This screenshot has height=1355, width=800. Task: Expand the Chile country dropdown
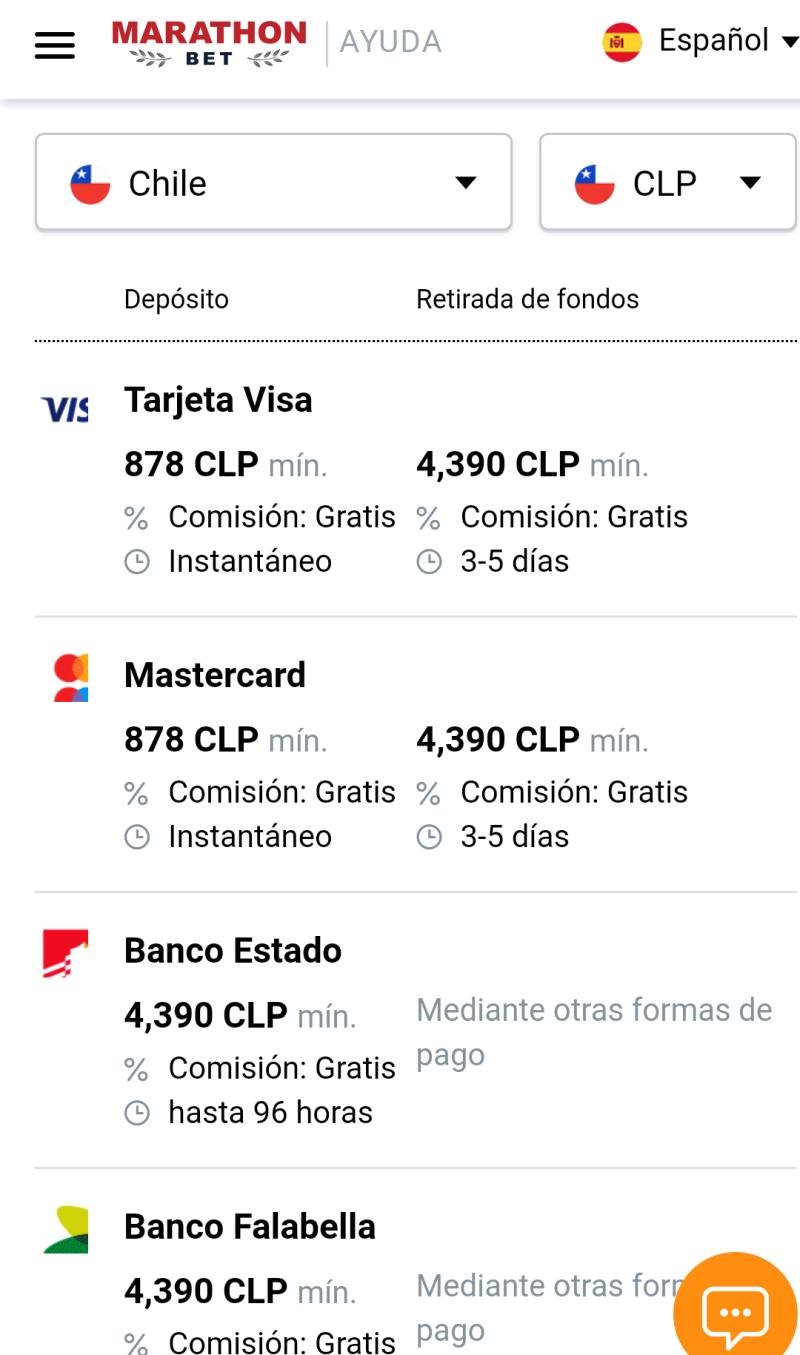click(273, 183)
